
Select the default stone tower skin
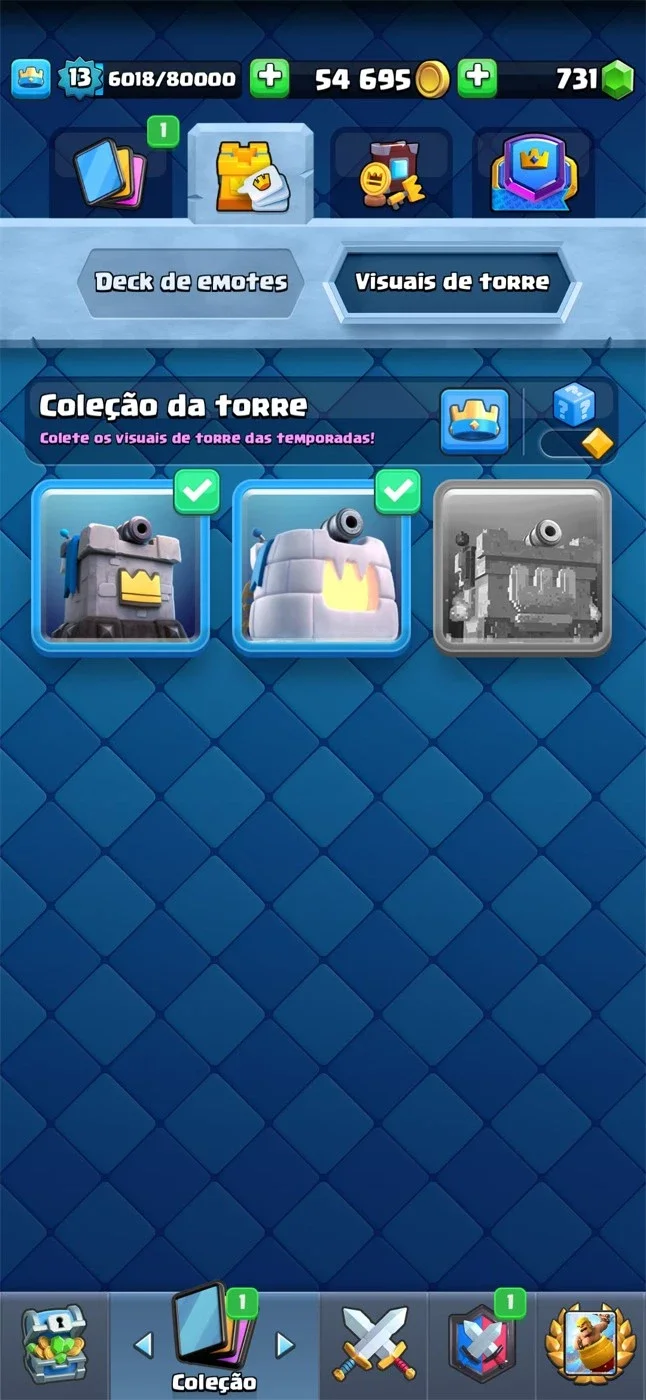click(121, 566)
